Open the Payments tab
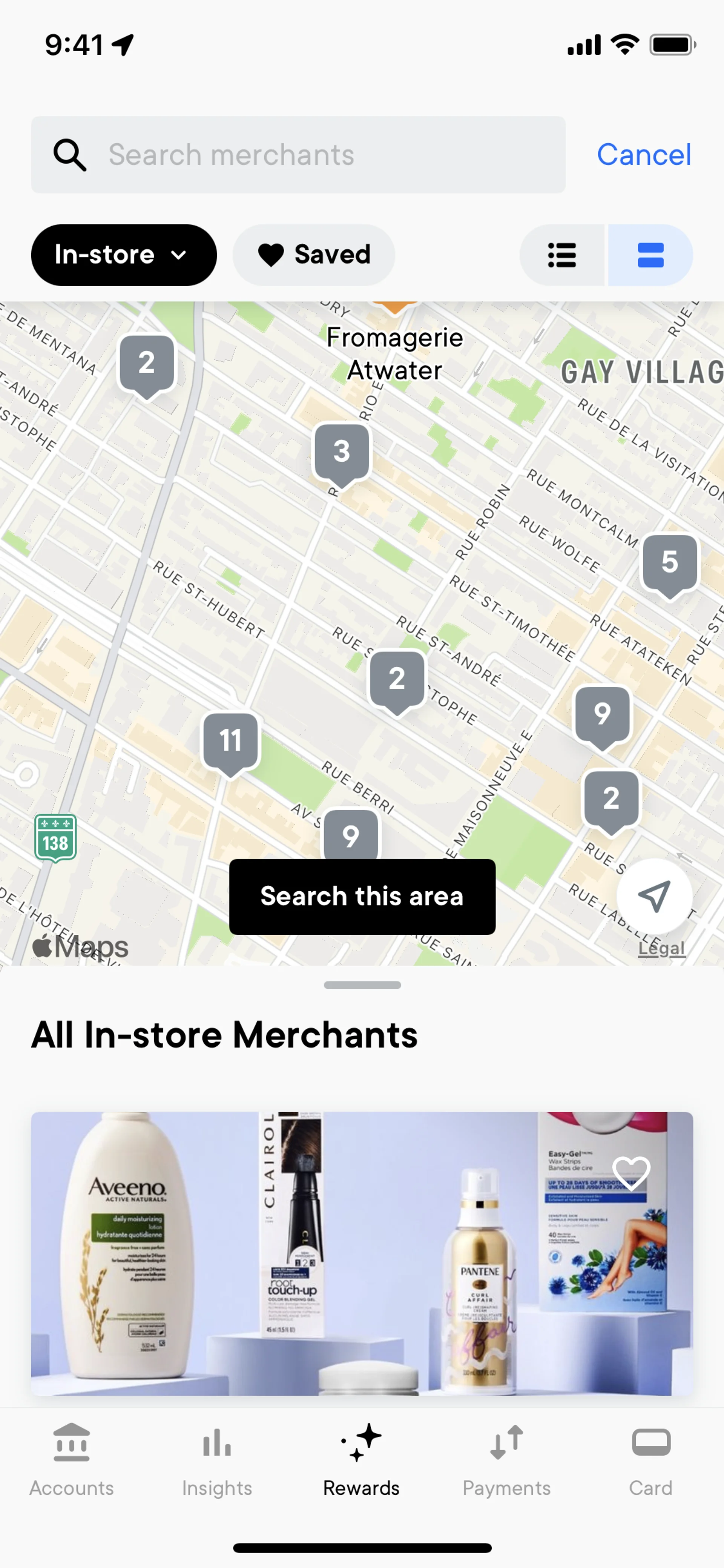 [x=506, y=1460]
